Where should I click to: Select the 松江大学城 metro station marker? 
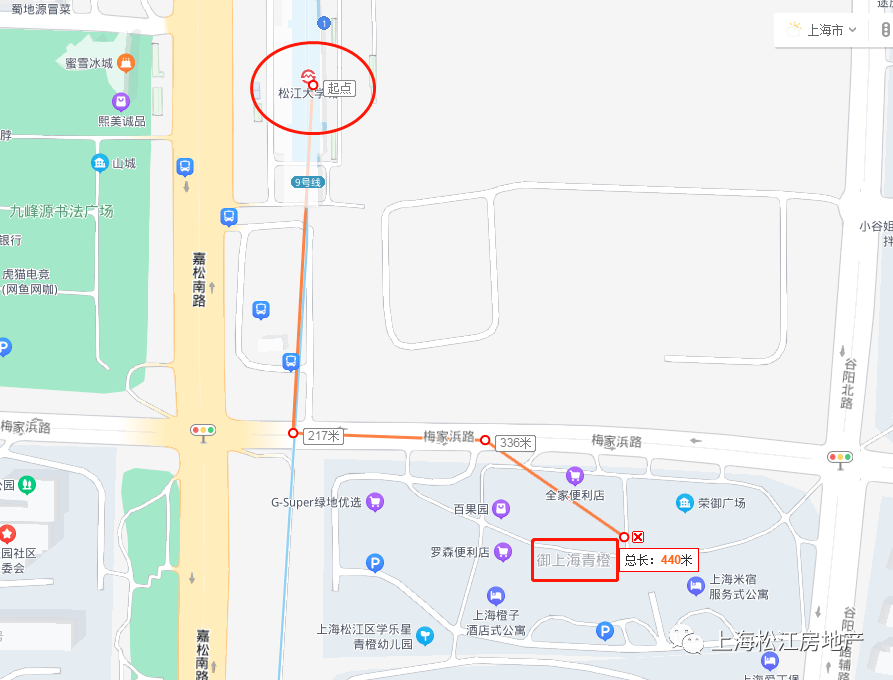pos(309,76)
